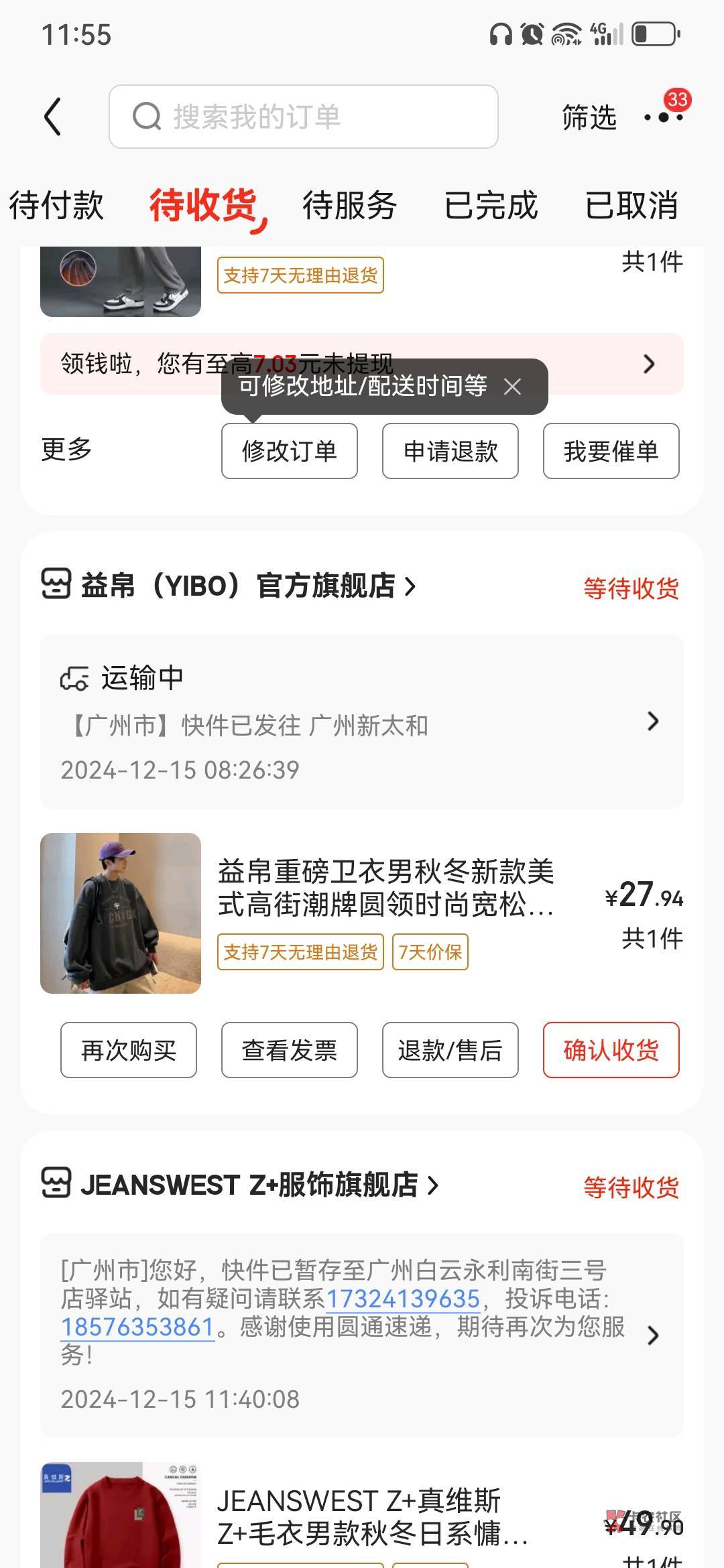Confirm receipt with 确认收货
The image size is (724, 1568).
pyautogui.click(x=611, y=1050)
